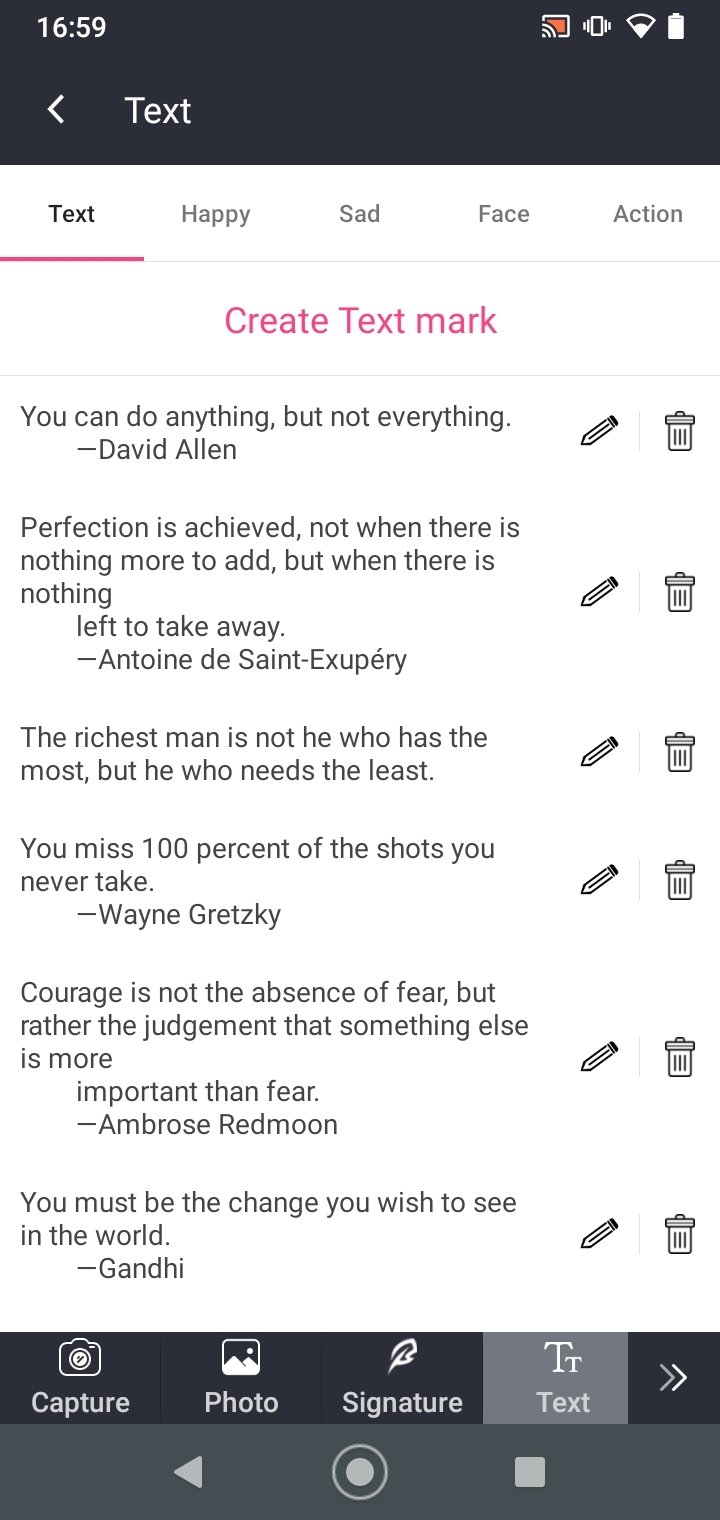The image size is (720, 1520).
Task: Go back using the header arrow
Action: [x=56, y=110]
